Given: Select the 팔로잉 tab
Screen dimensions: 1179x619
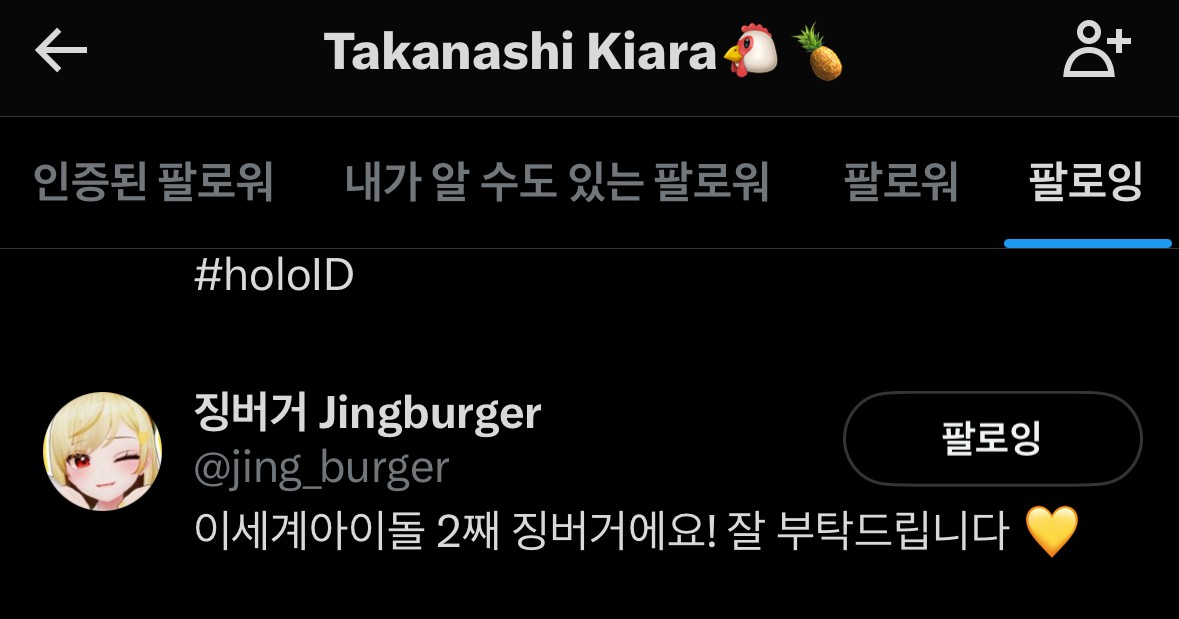Looking at the screenshot, I should coord(1086,183).
